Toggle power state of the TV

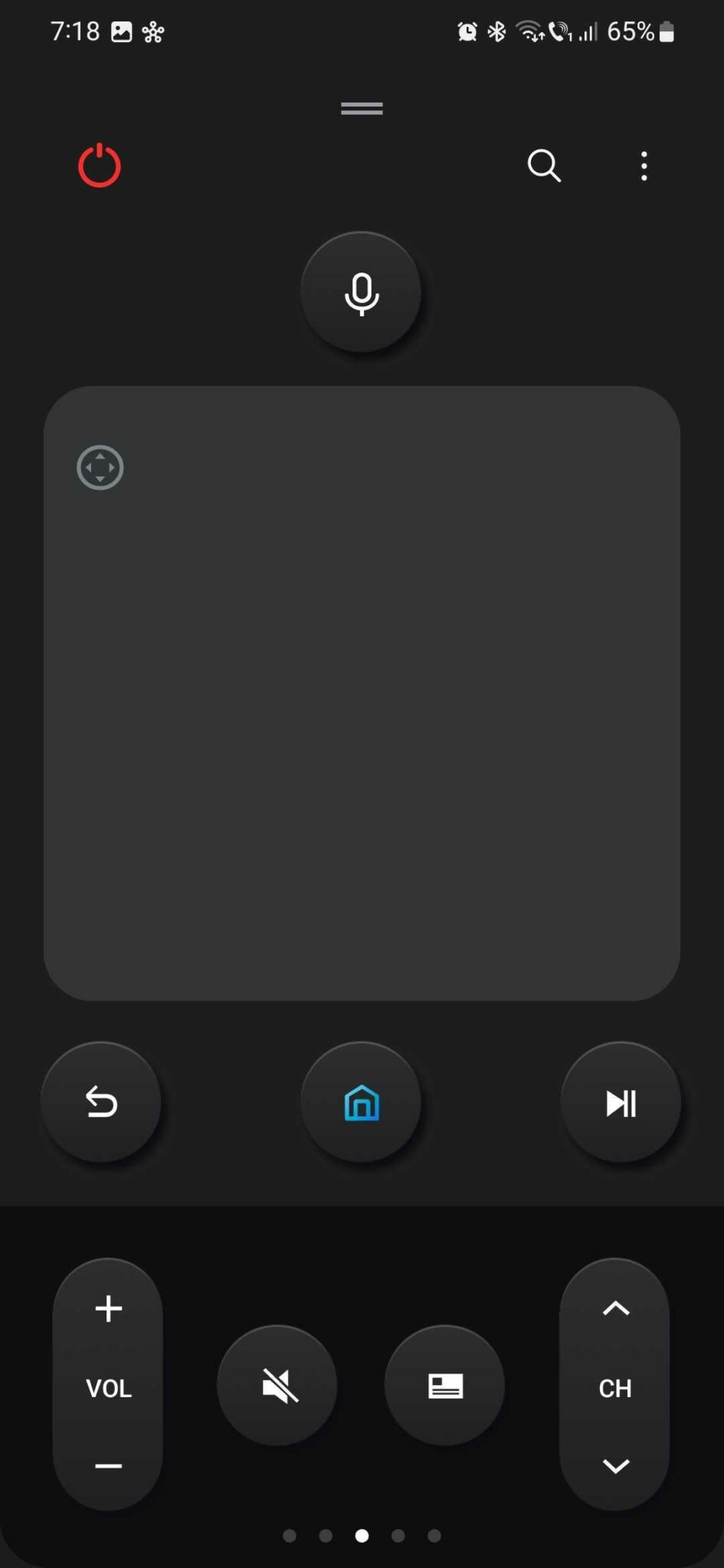99,166
